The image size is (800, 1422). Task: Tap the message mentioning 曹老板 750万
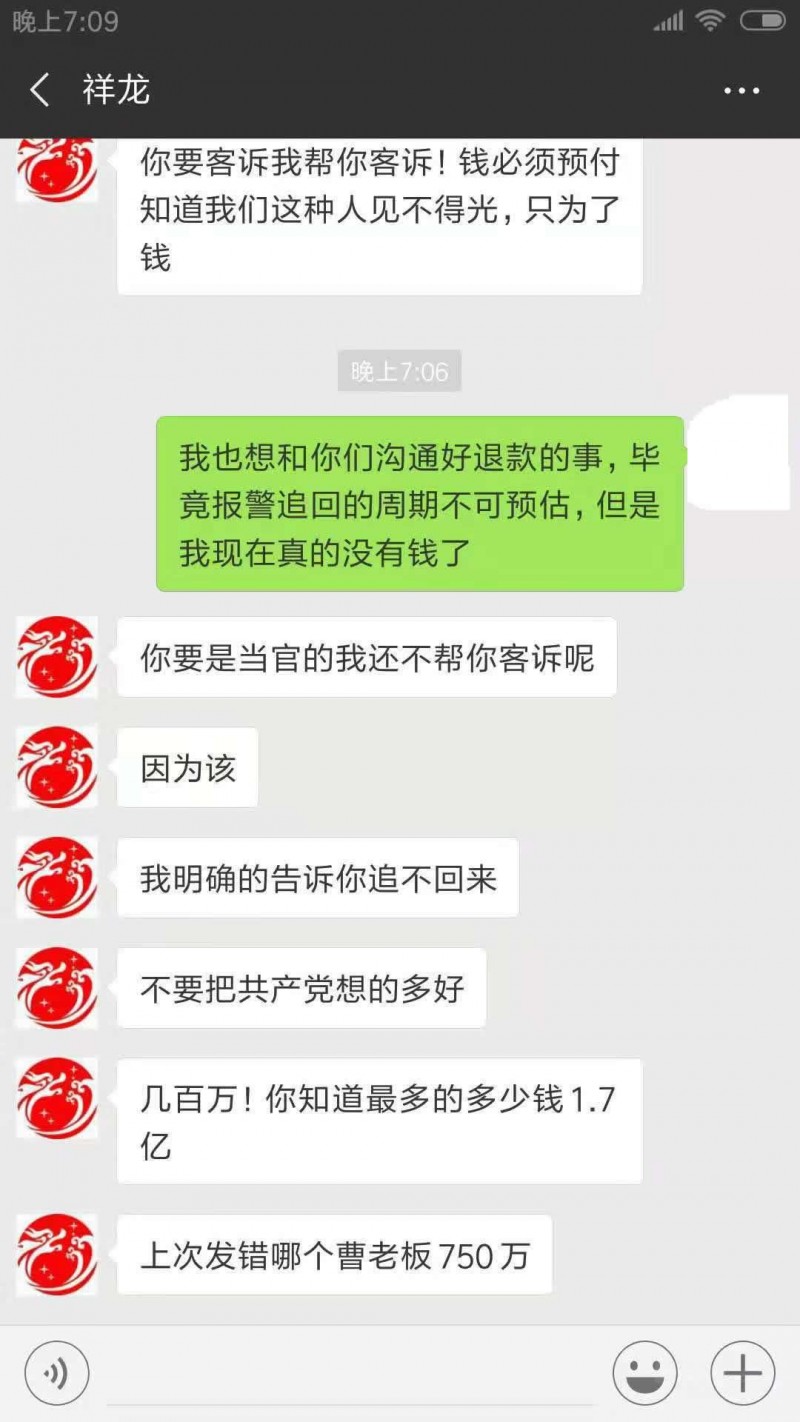tap(333, 1255)
